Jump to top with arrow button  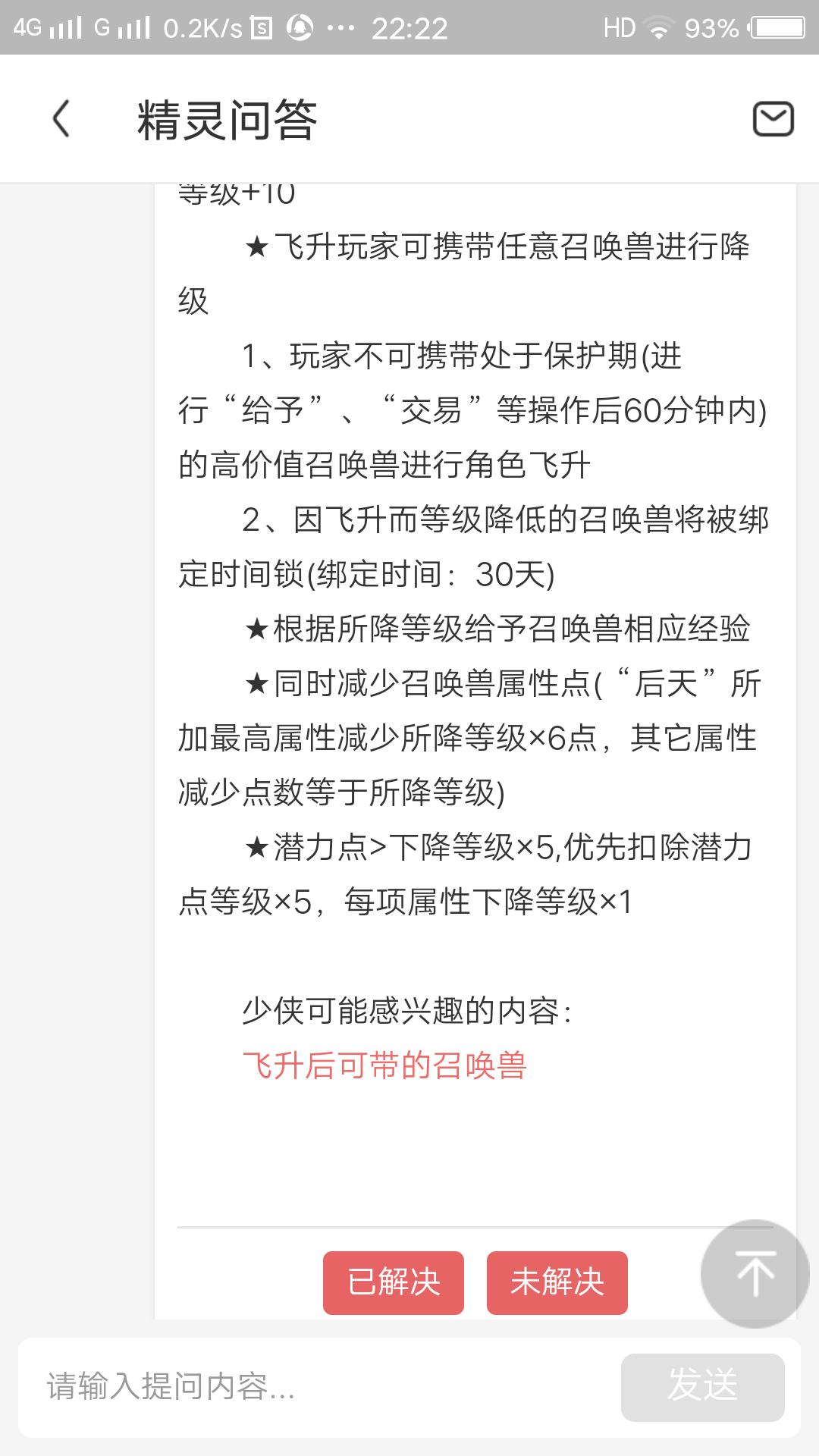(755, 1273)
